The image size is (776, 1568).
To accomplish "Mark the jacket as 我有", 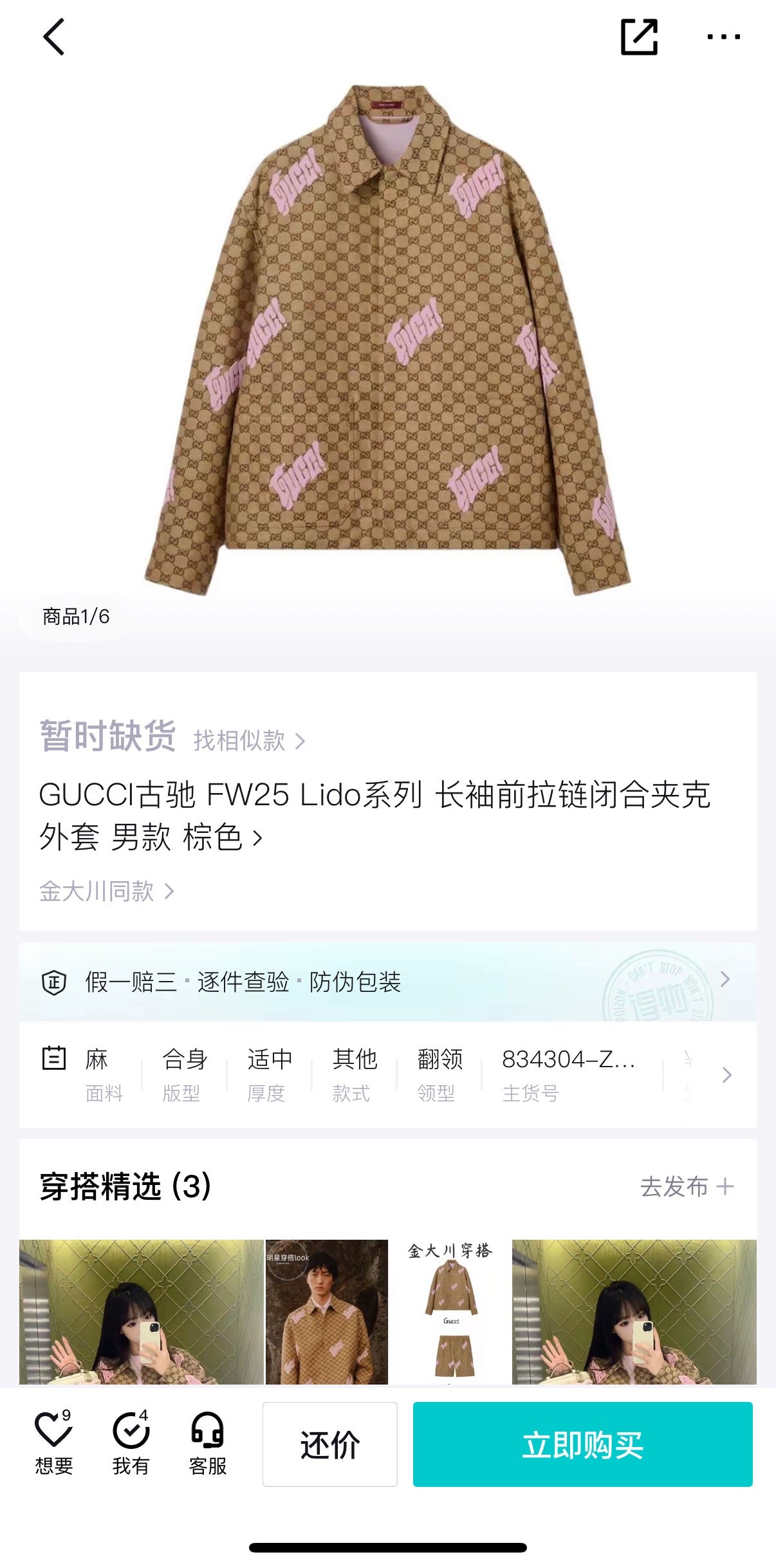I will (131, 1443).
